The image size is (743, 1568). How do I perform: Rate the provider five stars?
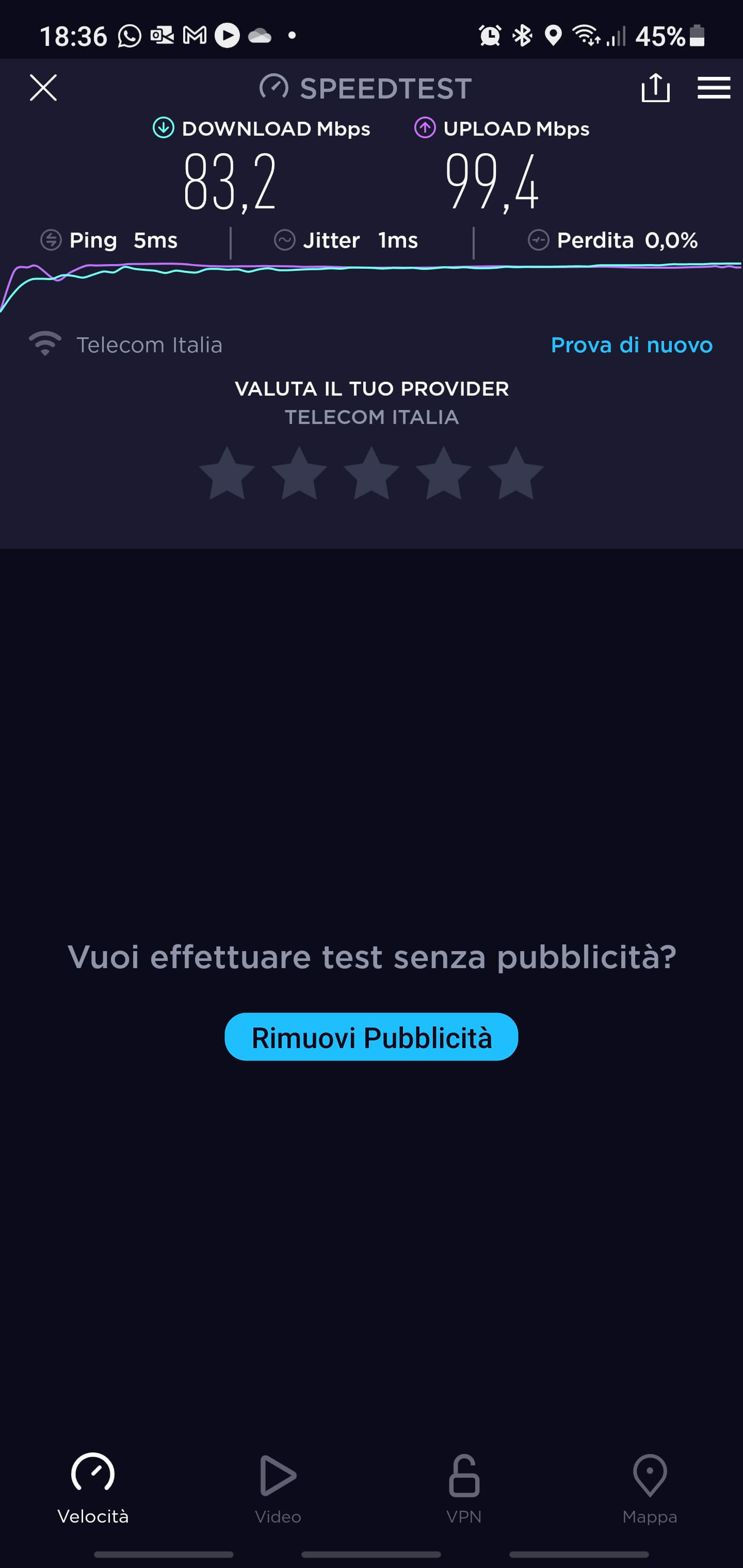[x=516, y=473]
